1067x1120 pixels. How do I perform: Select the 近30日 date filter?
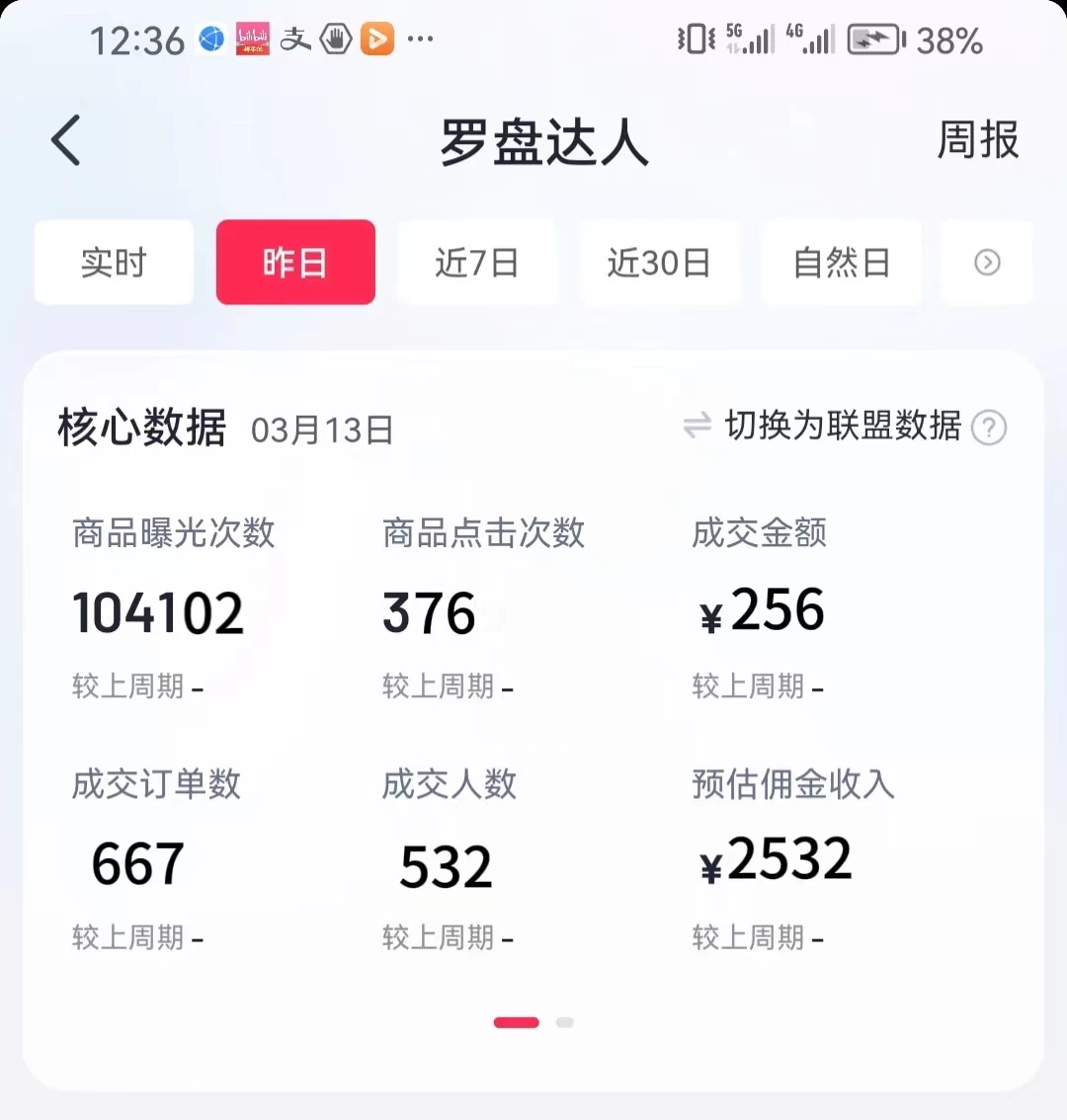coord(659,262)
